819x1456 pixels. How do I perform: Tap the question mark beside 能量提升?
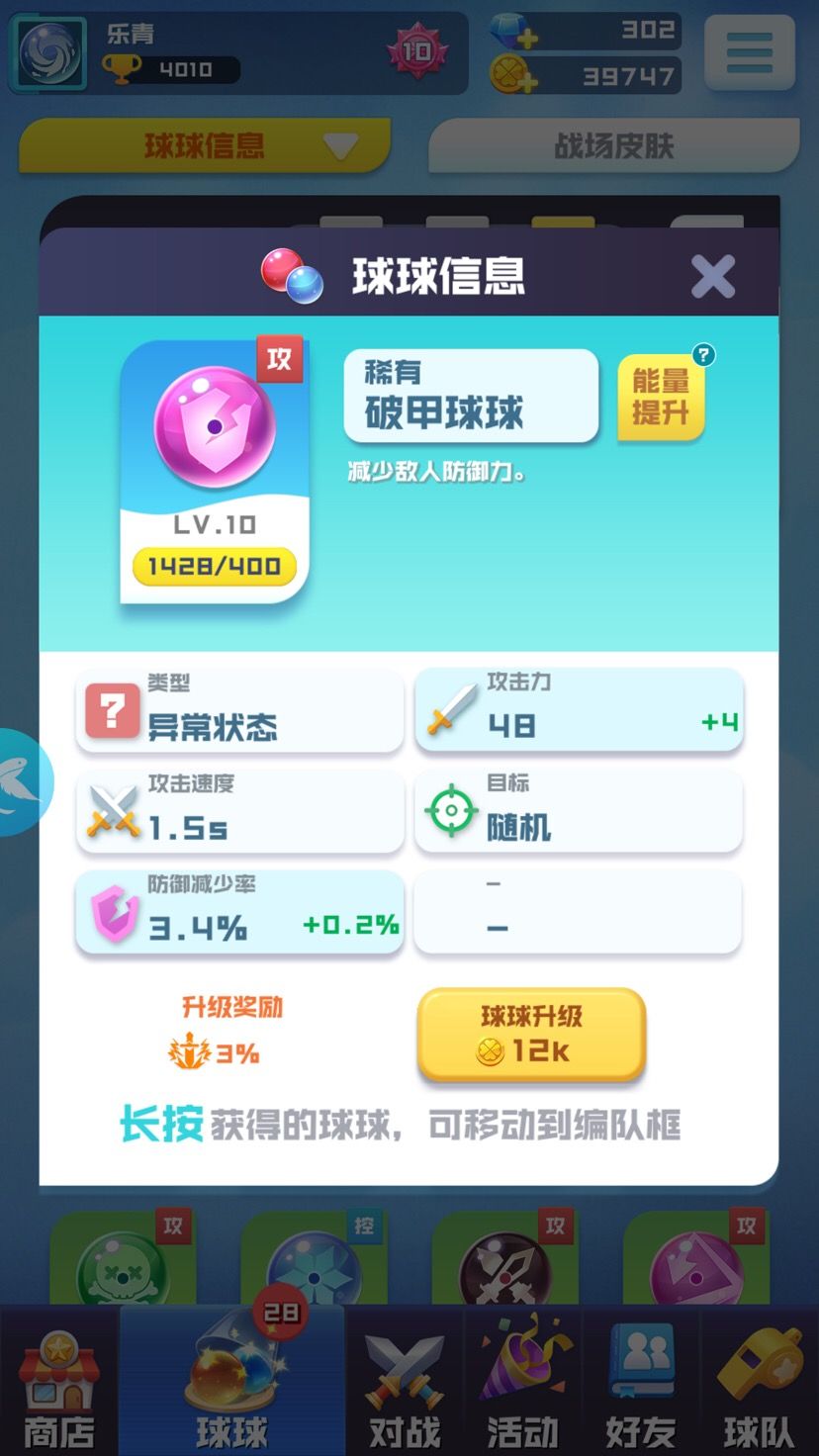point(702,354)
